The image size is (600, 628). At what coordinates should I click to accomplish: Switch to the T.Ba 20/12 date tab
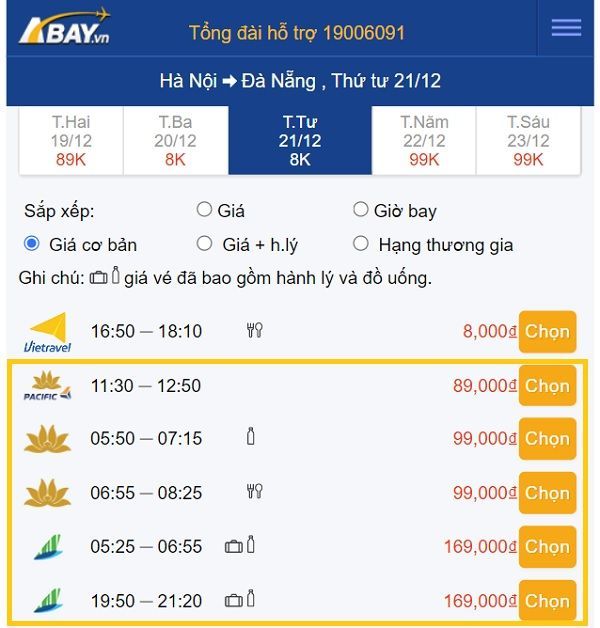[175, 141]
